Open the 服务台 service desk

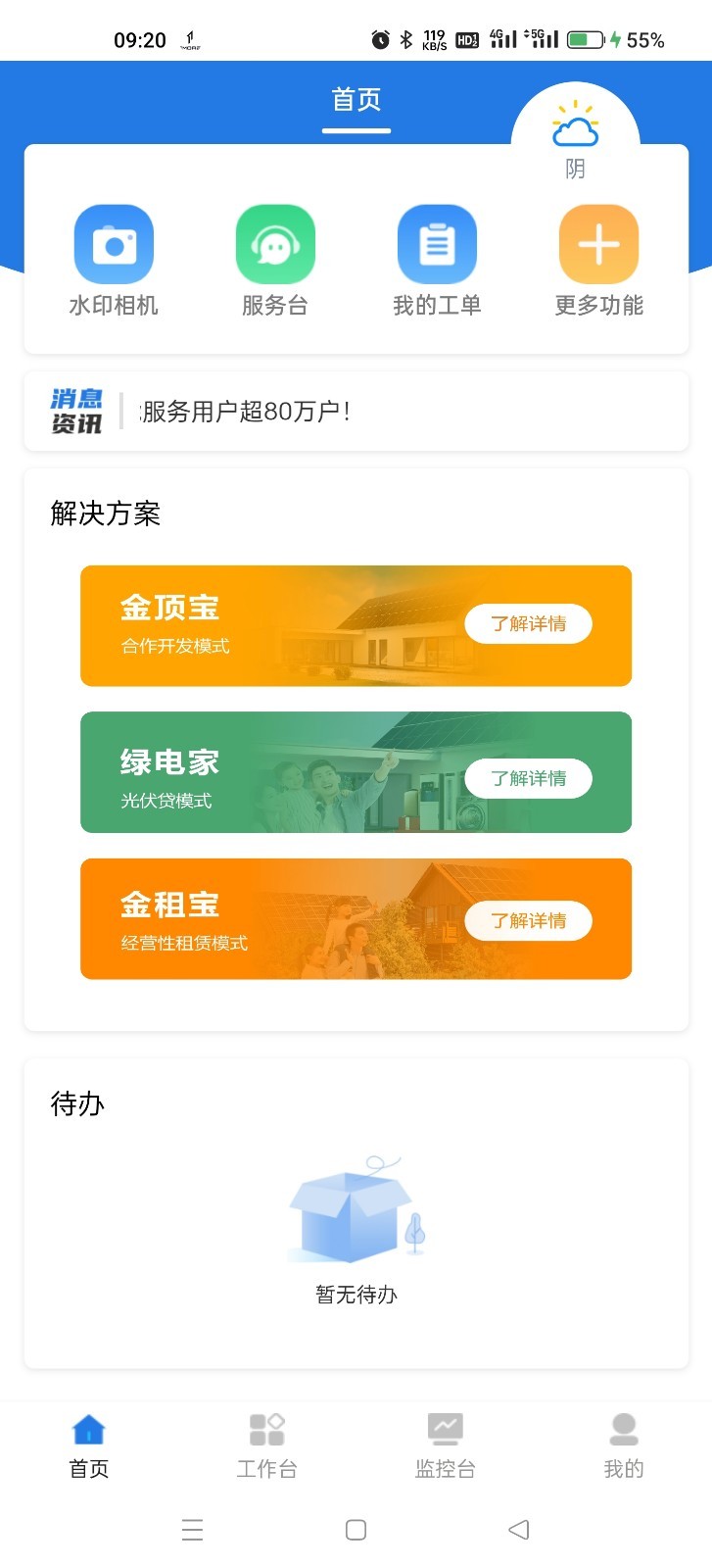pos(275,261)
